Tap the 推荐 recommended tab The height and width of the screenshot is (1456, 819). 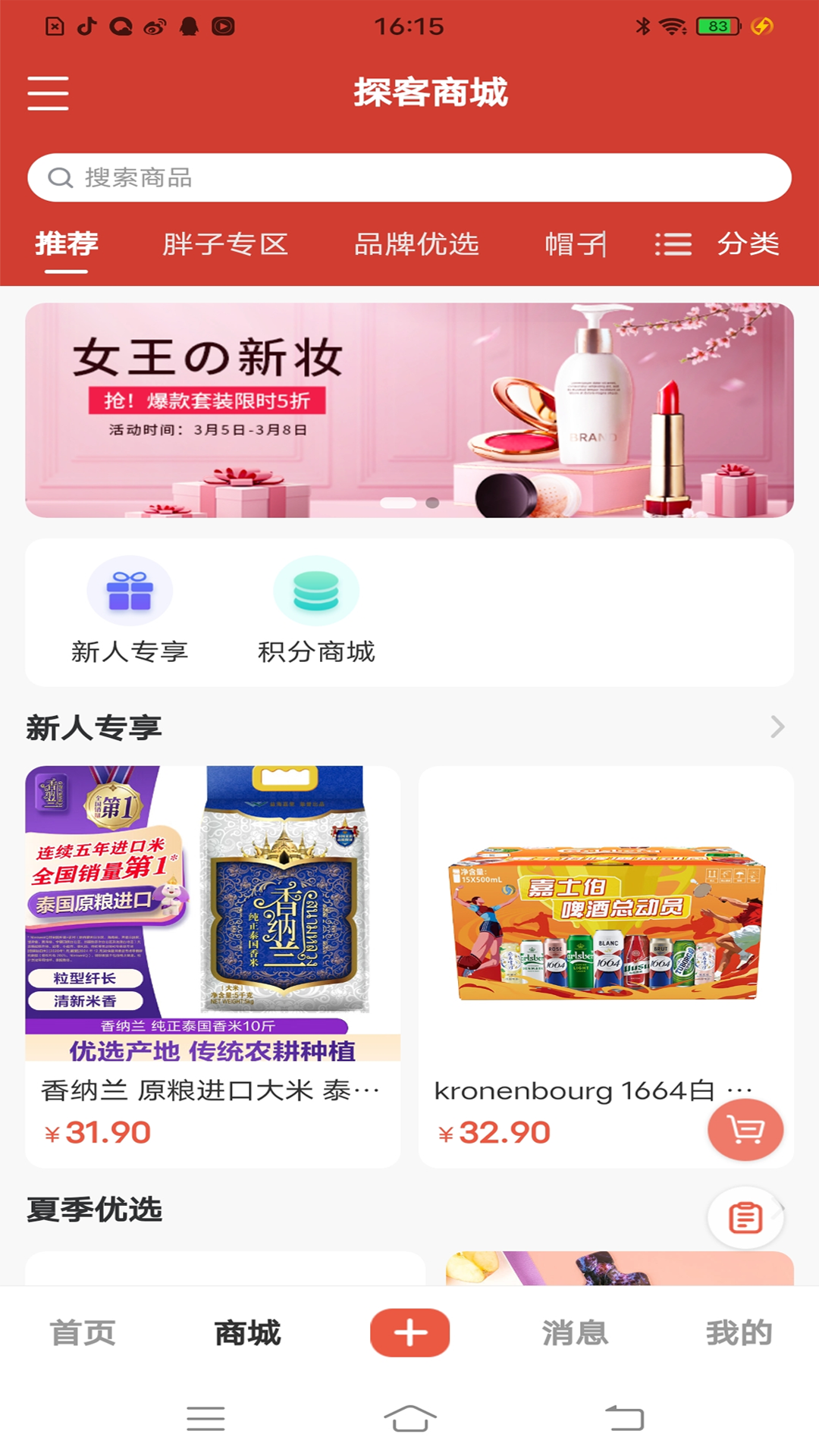click(x=67, y=244)
